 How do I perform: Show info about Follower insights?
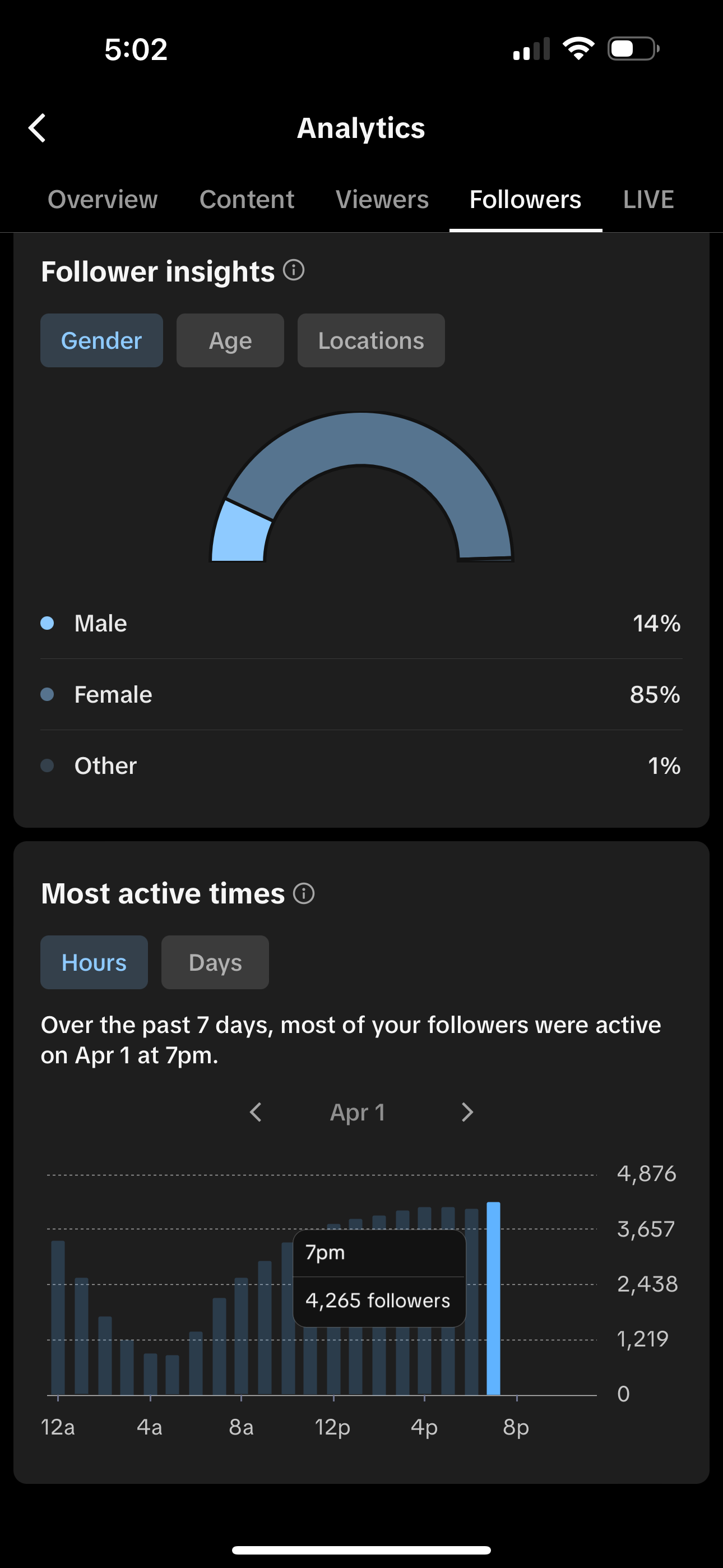coord(294,270)
